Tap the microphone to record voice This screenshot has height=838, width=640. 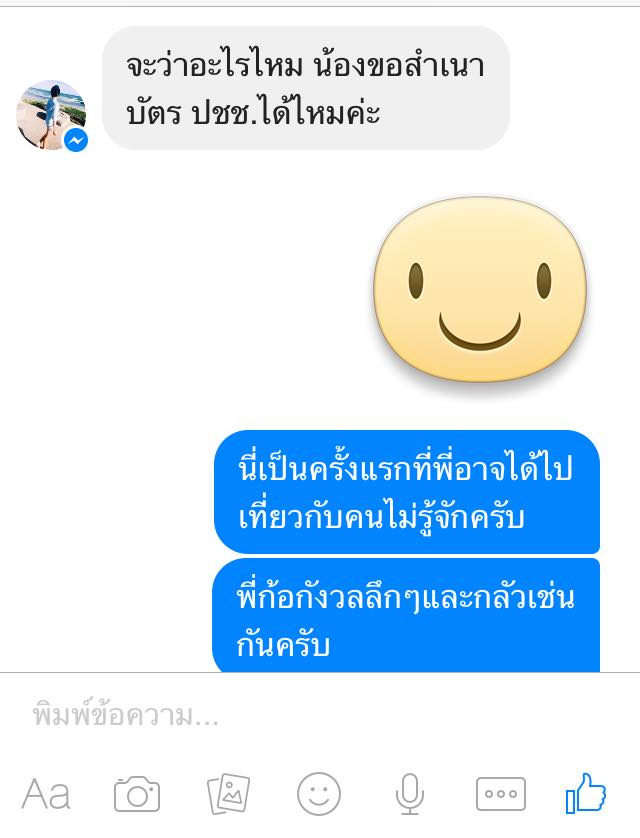tap(408, 795)
